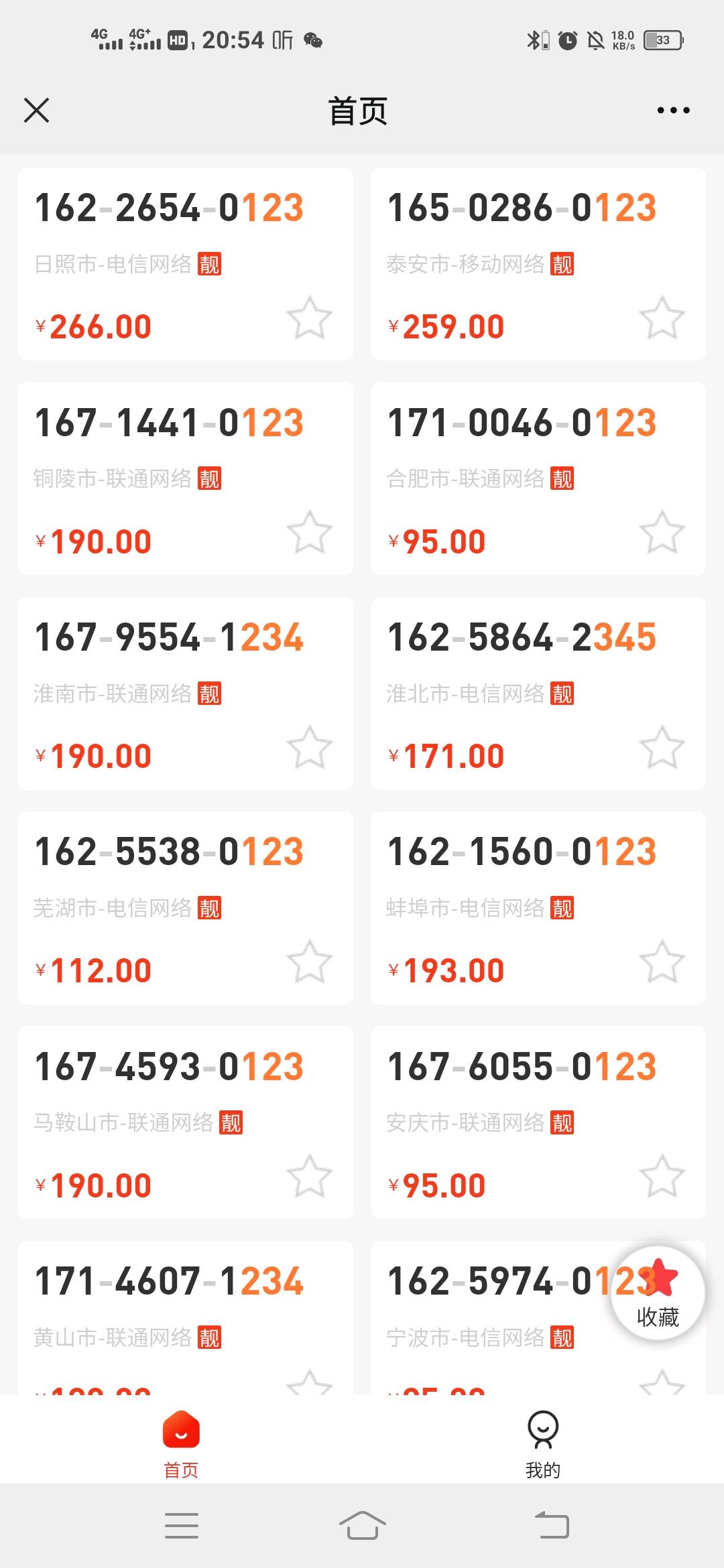Close the page with the X icon

click(37, 111)
